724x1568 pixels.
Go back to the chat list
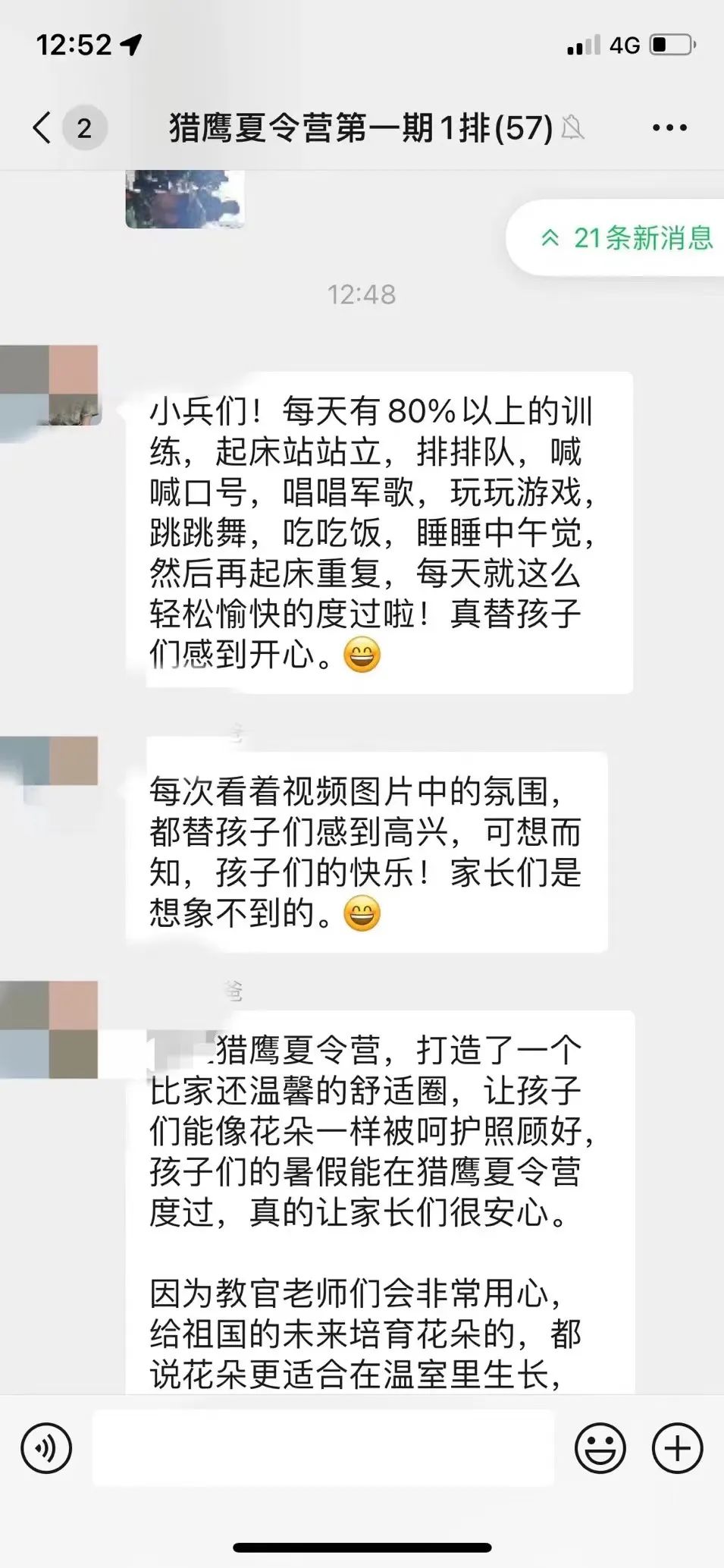point(44,127)
